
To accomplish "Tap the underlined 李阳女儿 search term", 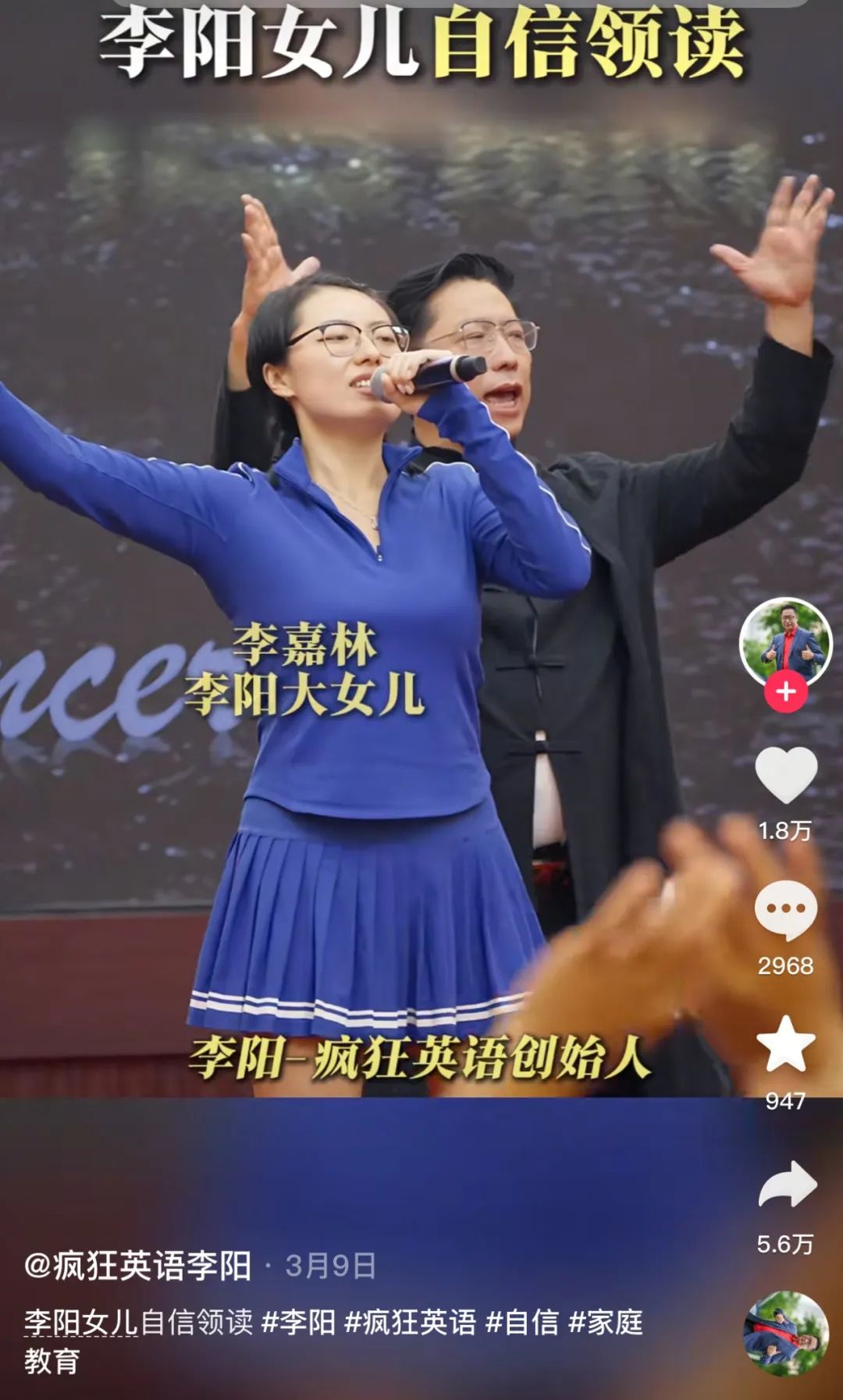I will 81,1322.
